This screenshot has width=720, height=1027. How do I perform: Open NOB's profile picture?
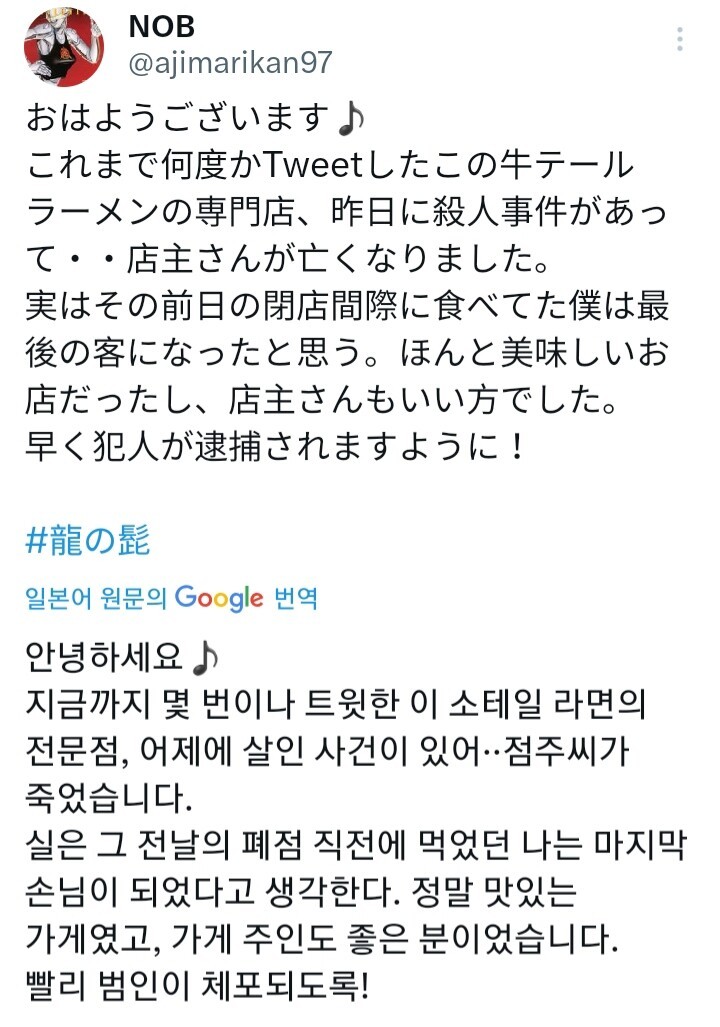pos(63,47)
